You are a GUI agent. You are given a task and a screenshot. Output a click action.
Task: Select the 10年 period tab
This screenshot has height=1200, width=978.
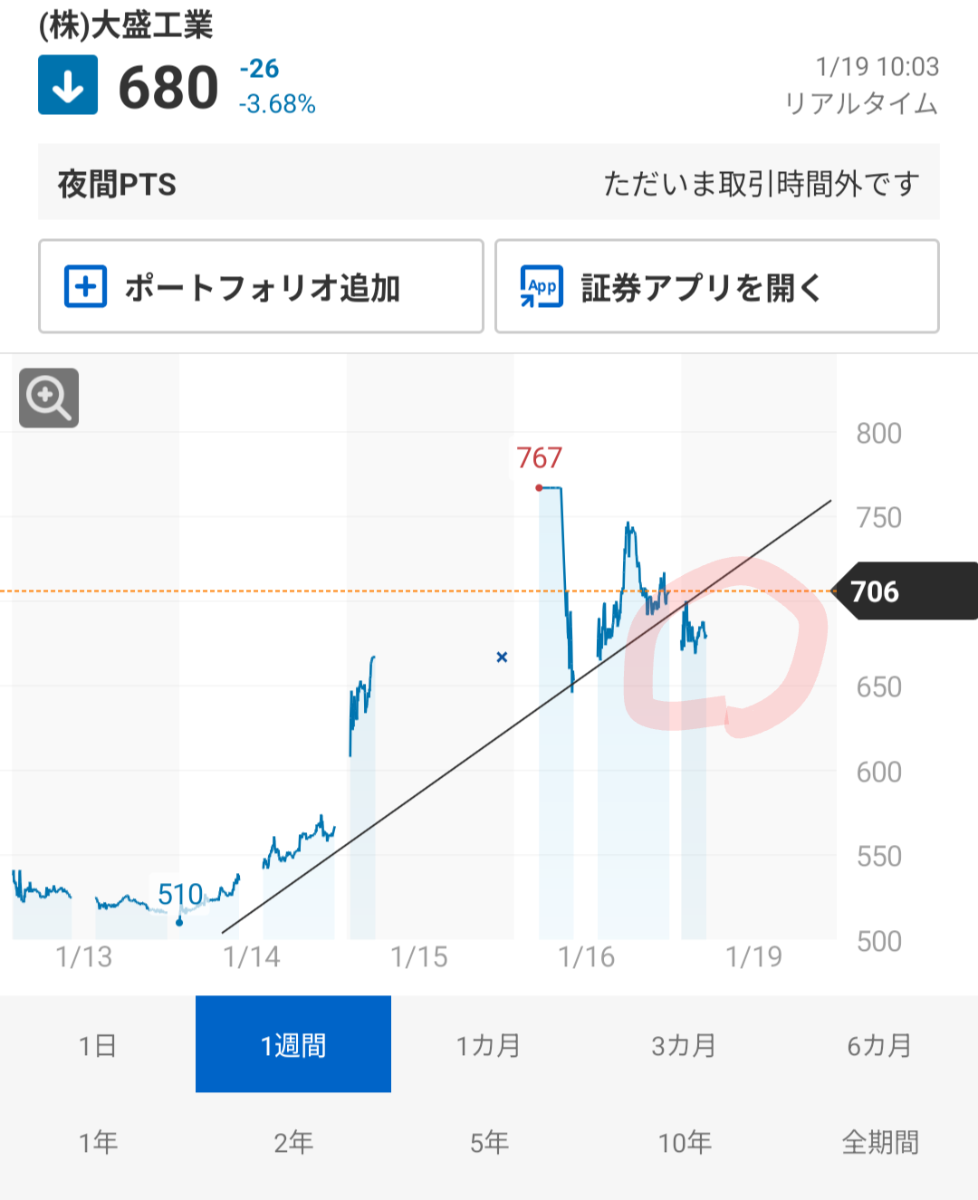[684, 1141]
